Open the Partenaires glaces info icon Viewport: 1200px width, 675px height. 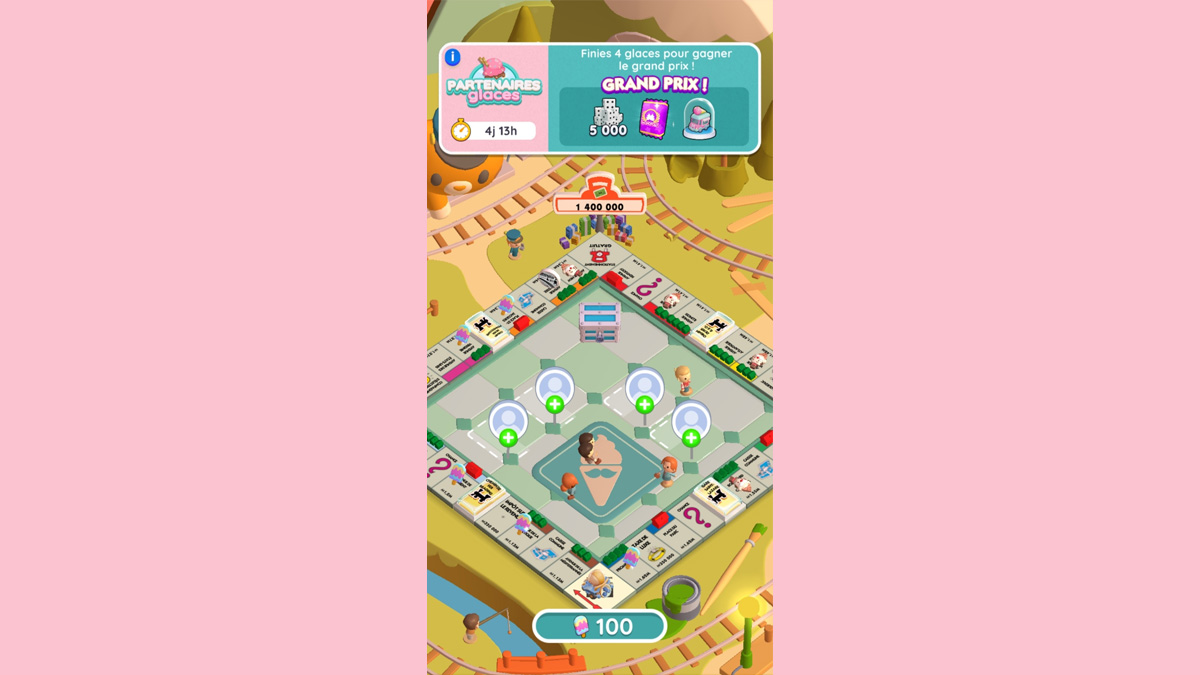tap(453, 58)
